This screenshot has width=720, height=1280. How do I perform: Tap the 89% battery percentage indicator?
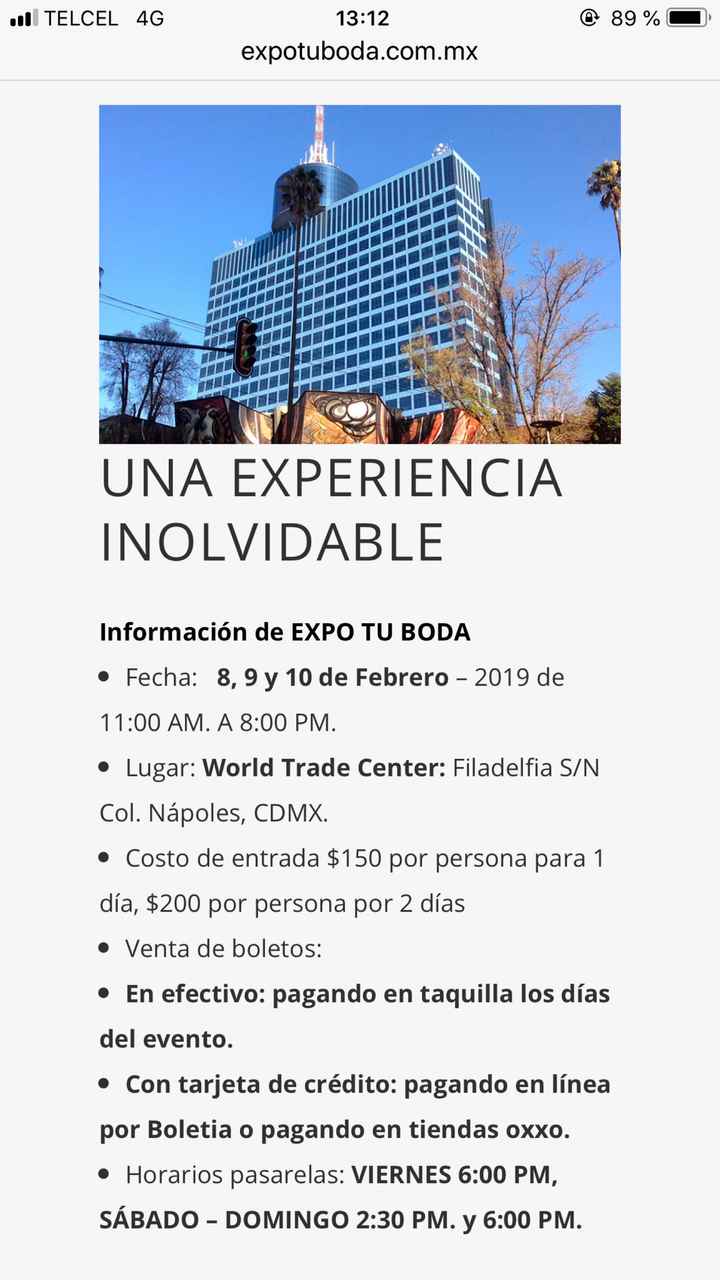pyautogui.click(x=636, y=17)
